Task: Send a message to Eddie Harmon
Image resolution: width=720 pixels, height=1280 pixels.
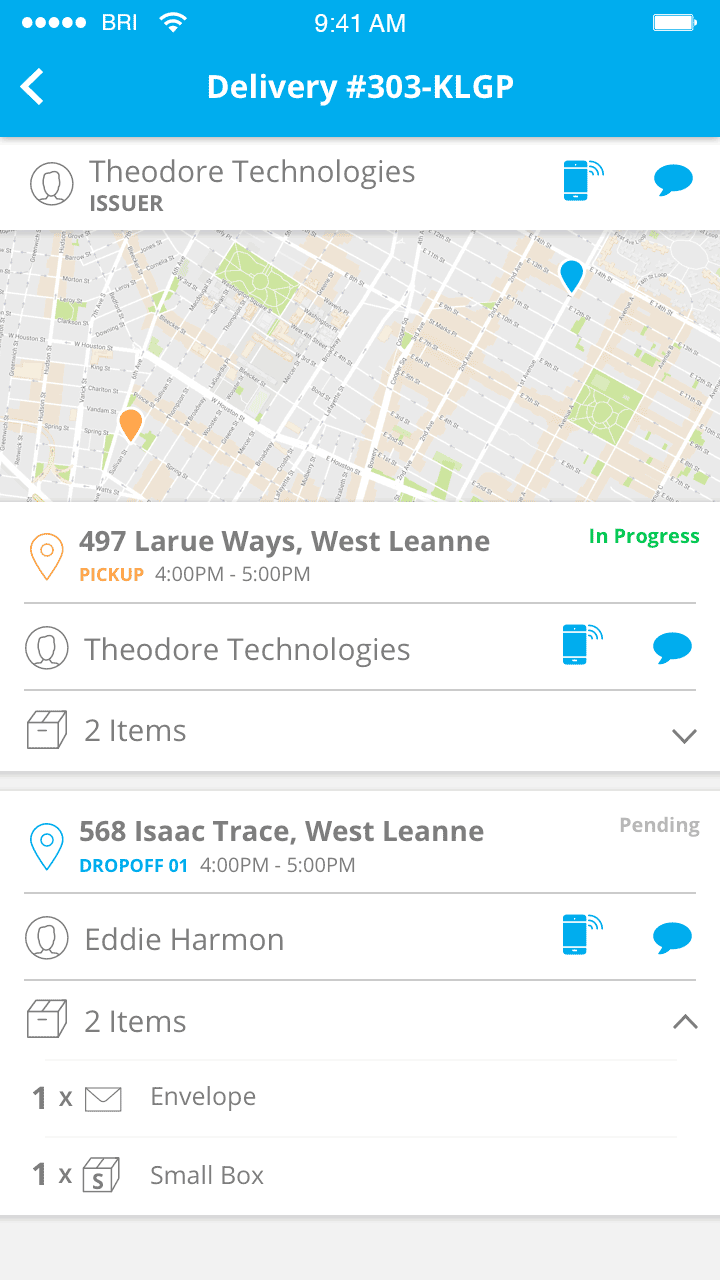Action: point(673,938)
